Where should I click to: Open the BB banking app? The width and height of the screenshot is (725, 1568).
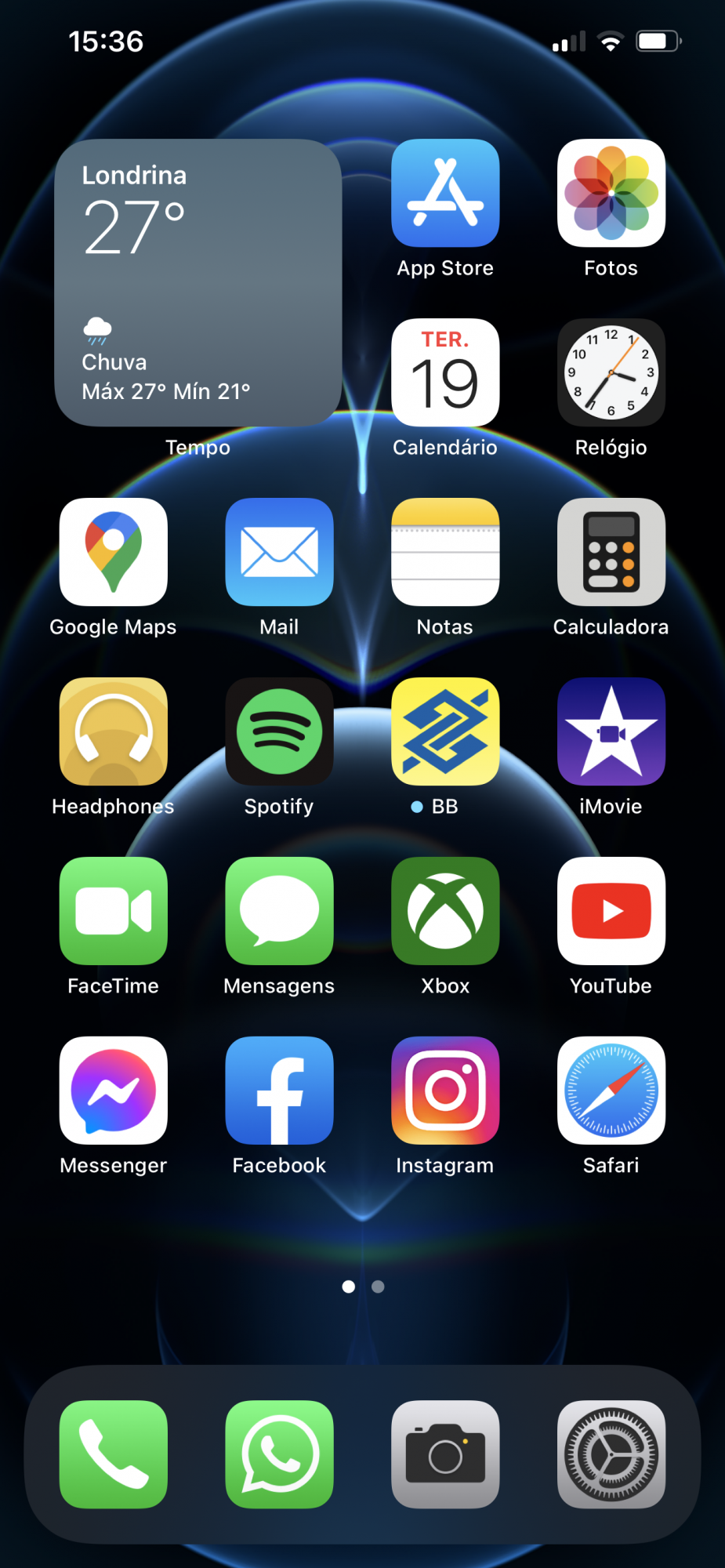coord(445,731)
